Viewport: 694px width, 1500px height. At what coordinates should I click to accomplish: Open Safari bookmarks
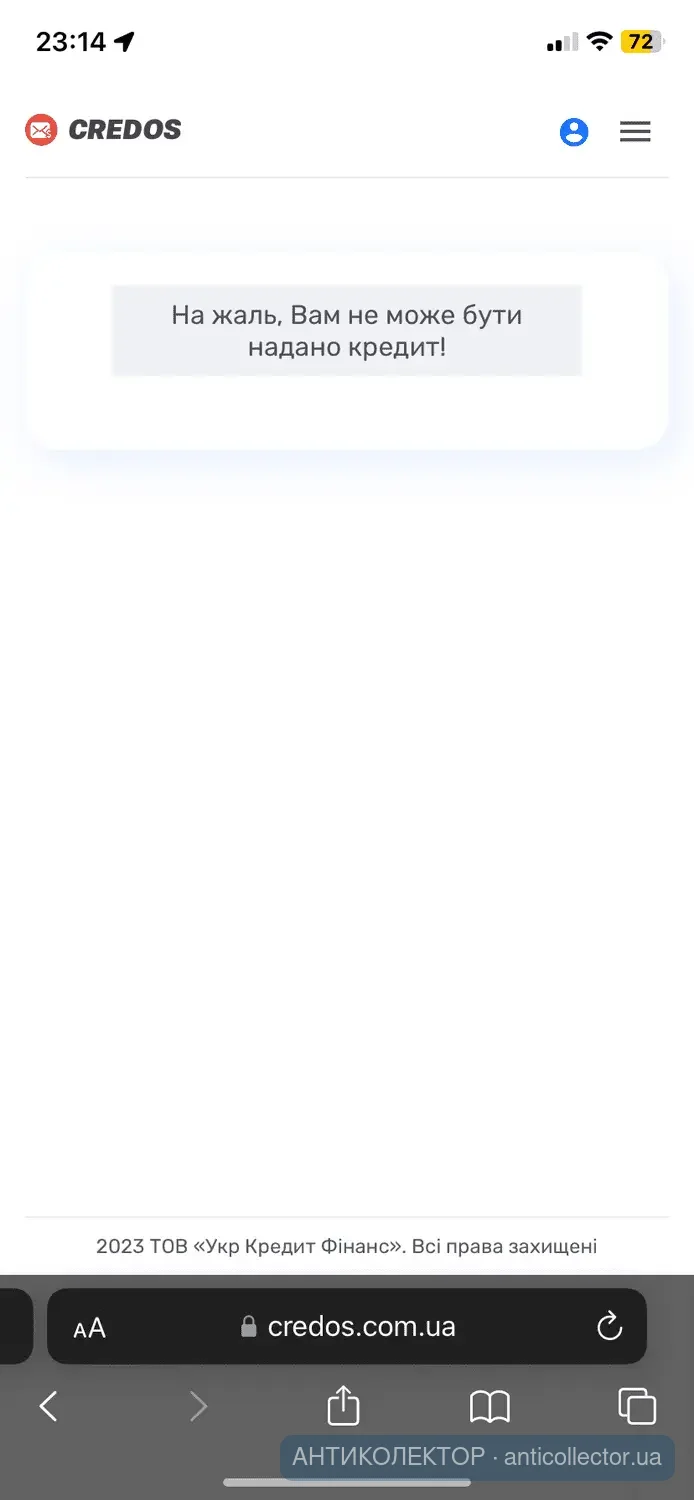(x=490, y=1407)
